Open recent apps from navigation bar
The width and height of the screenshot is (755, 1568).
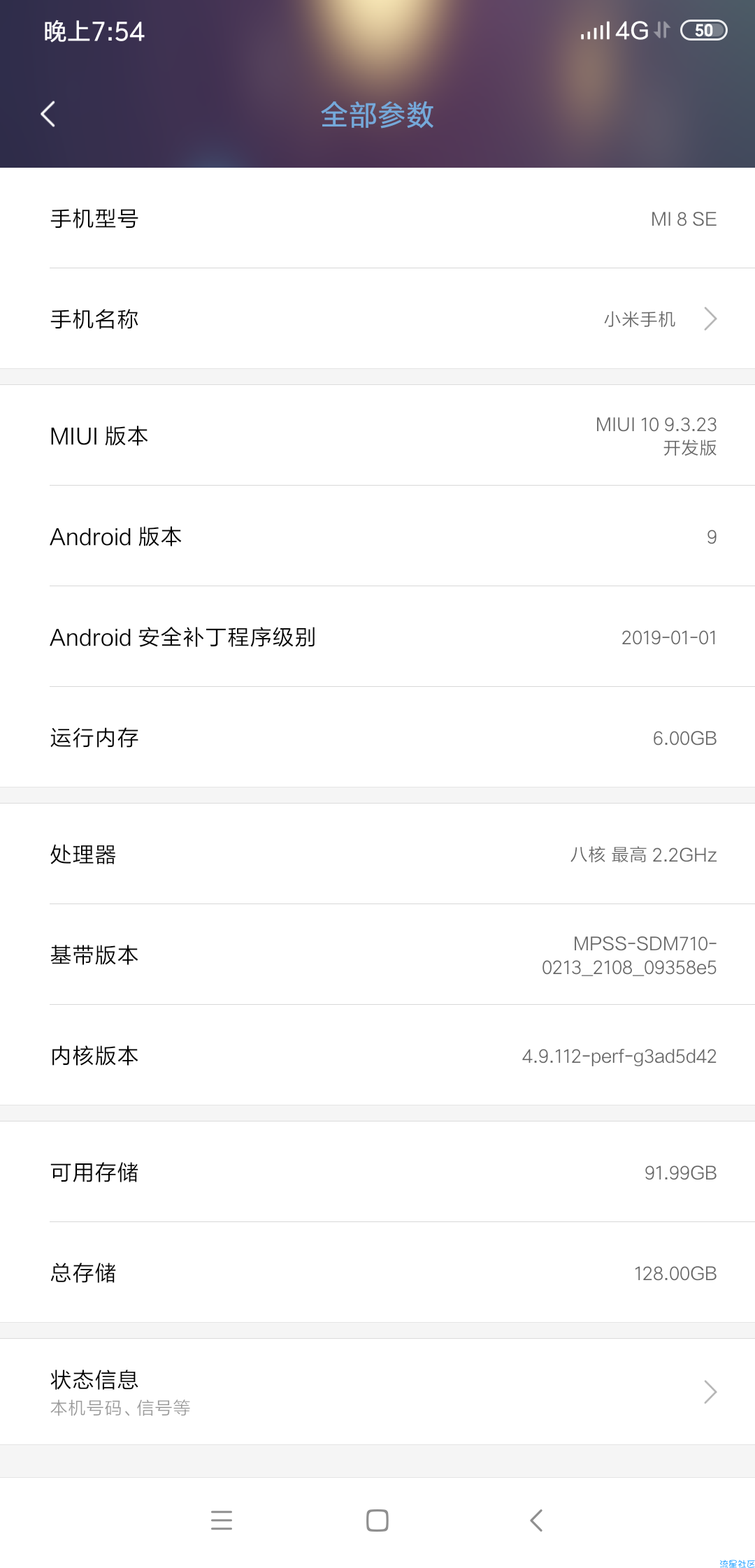222,1520
